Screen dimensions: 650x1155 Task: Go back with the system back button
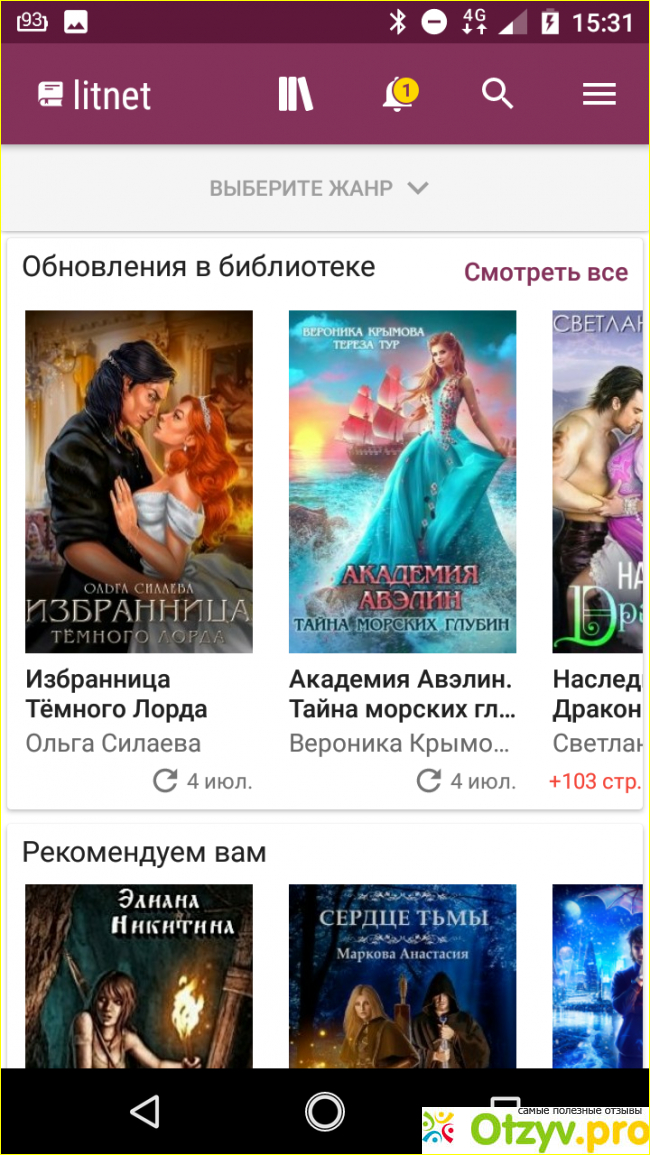click(145, 1111)
